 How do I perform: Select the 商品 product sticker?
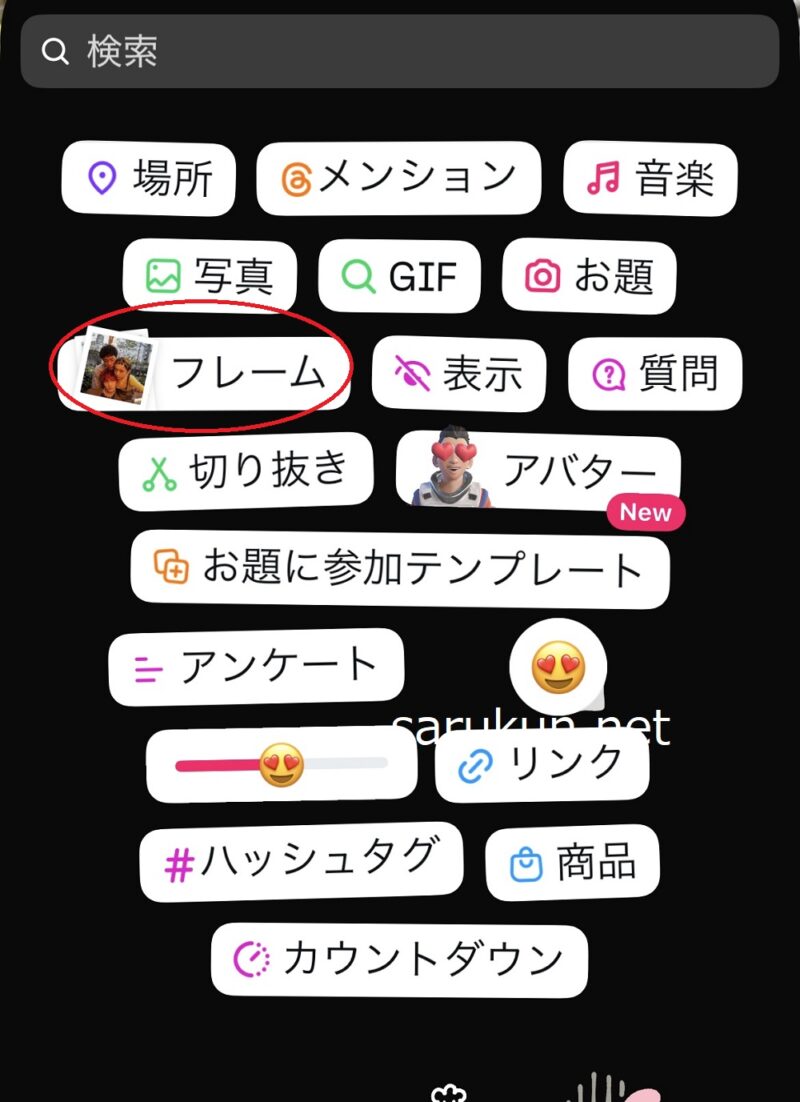(x=573, y=861)
